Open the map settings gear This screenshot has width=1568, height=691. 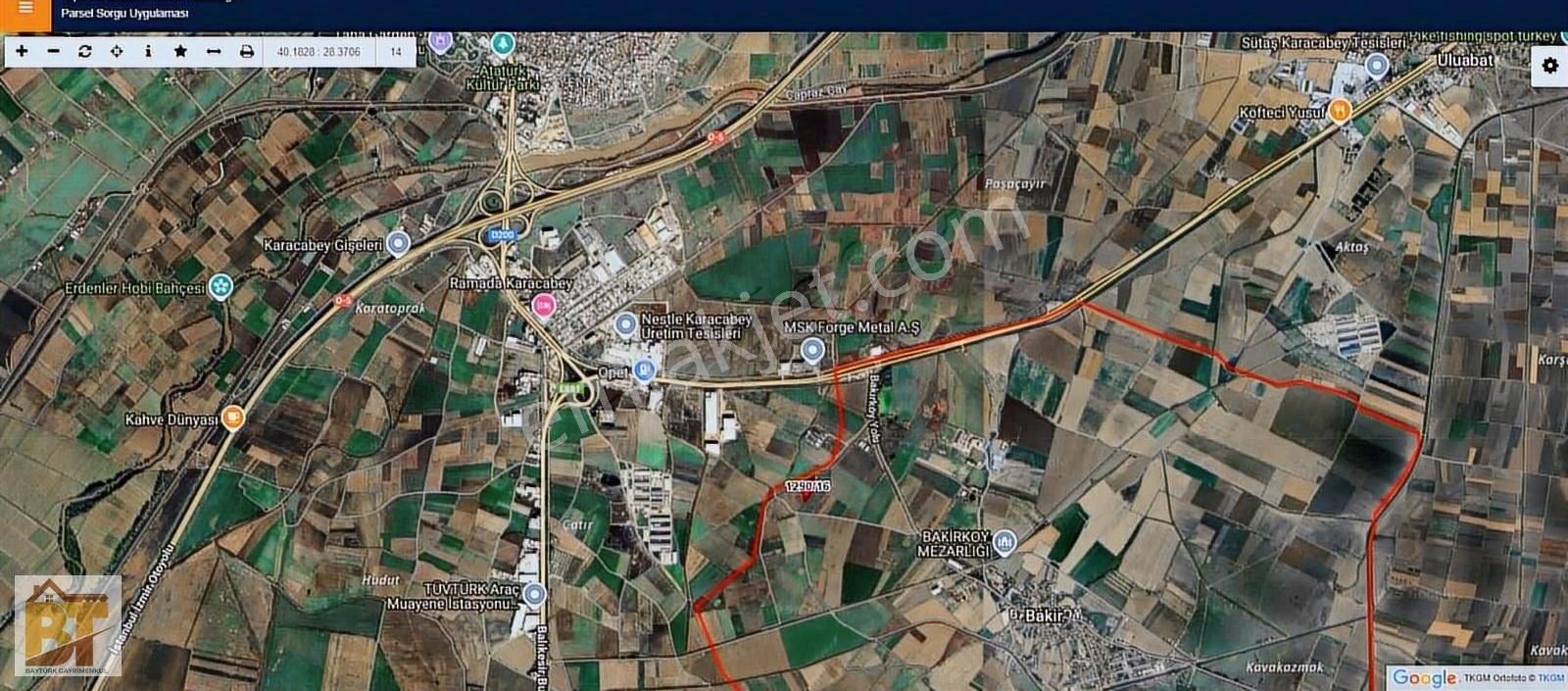(x=1549, y=66)
